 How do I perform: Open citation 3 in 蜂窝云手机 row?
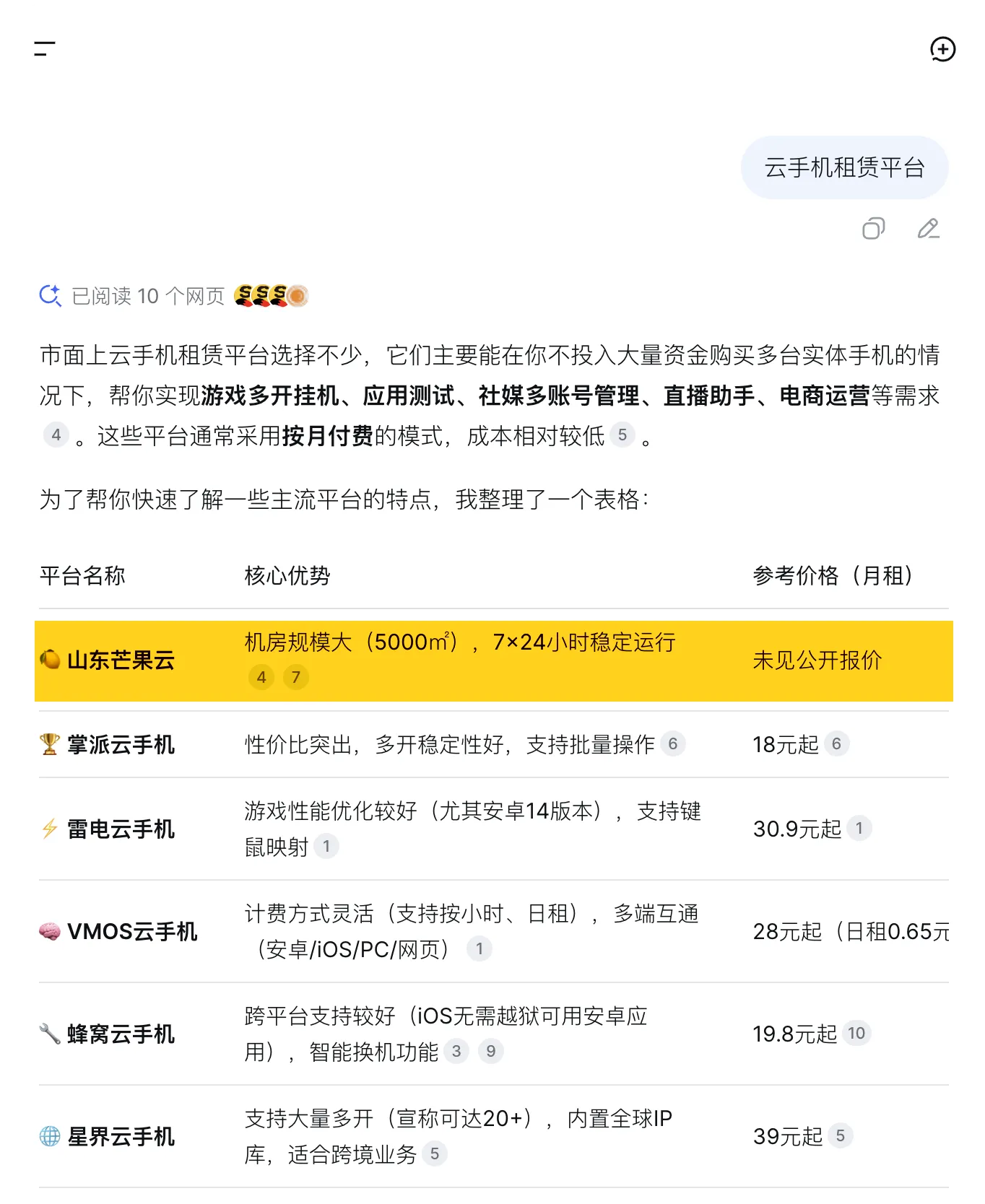click(x=456, y=1052)
